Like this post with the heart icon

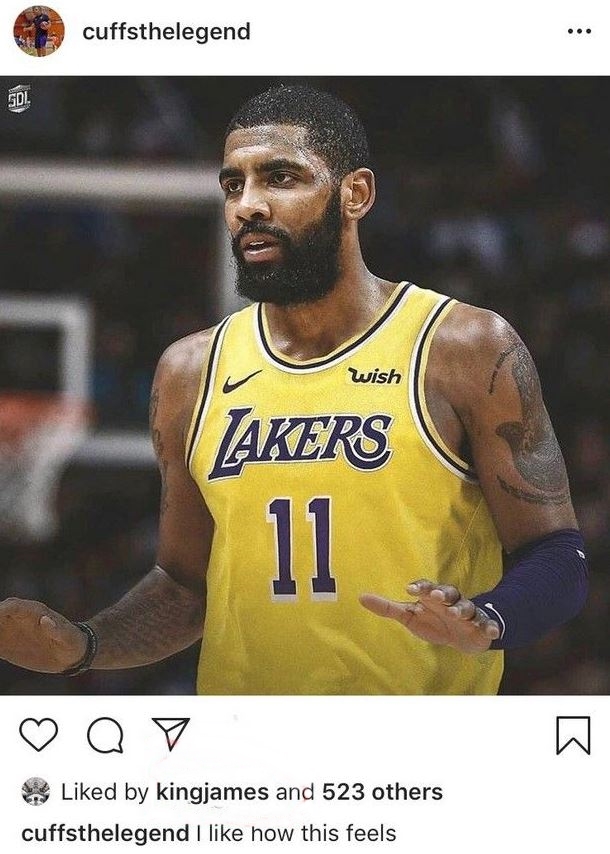pyautogui.click(x=39, y=736)
